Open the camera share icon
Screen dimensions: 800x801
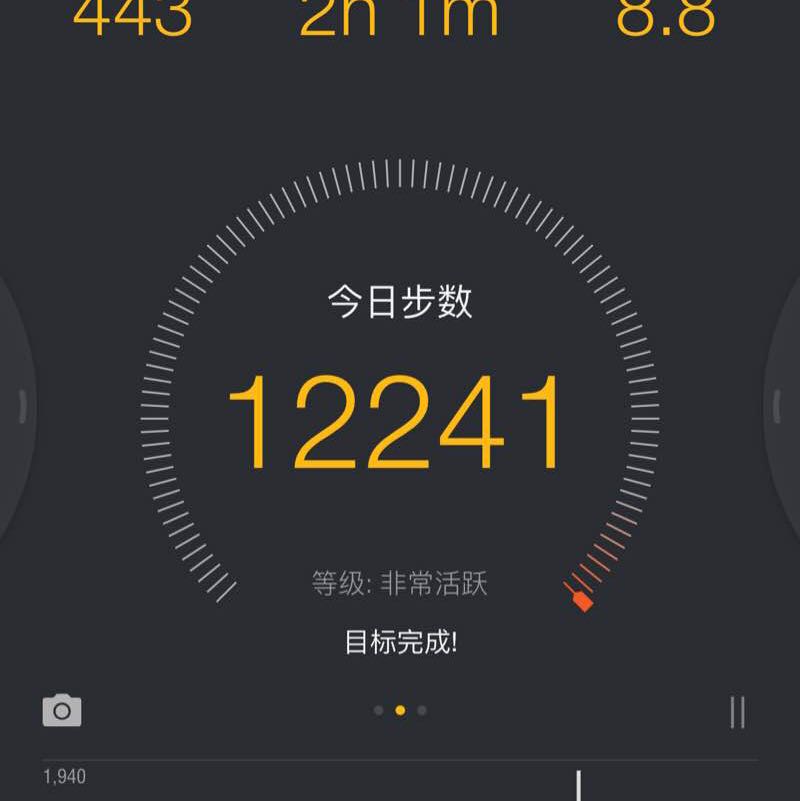(x=62, y=709)
